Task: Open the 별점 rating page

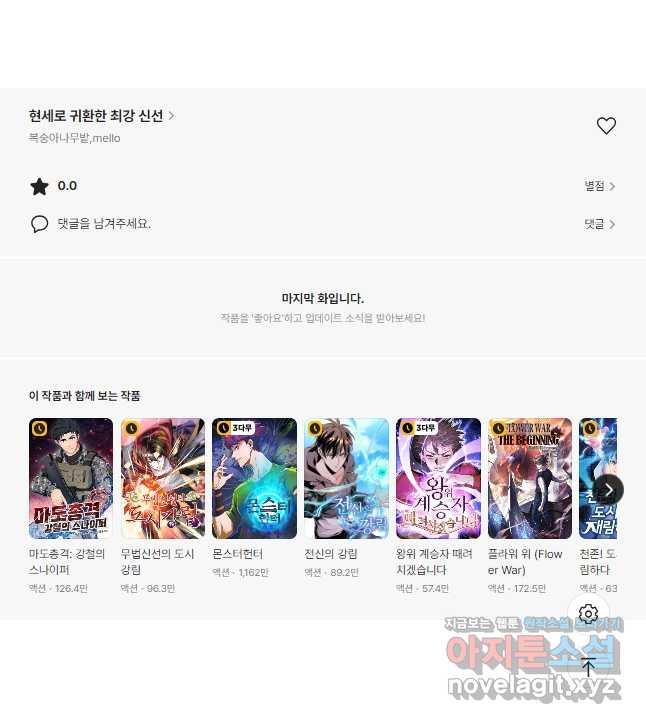Action: click(x=599, y=186)
